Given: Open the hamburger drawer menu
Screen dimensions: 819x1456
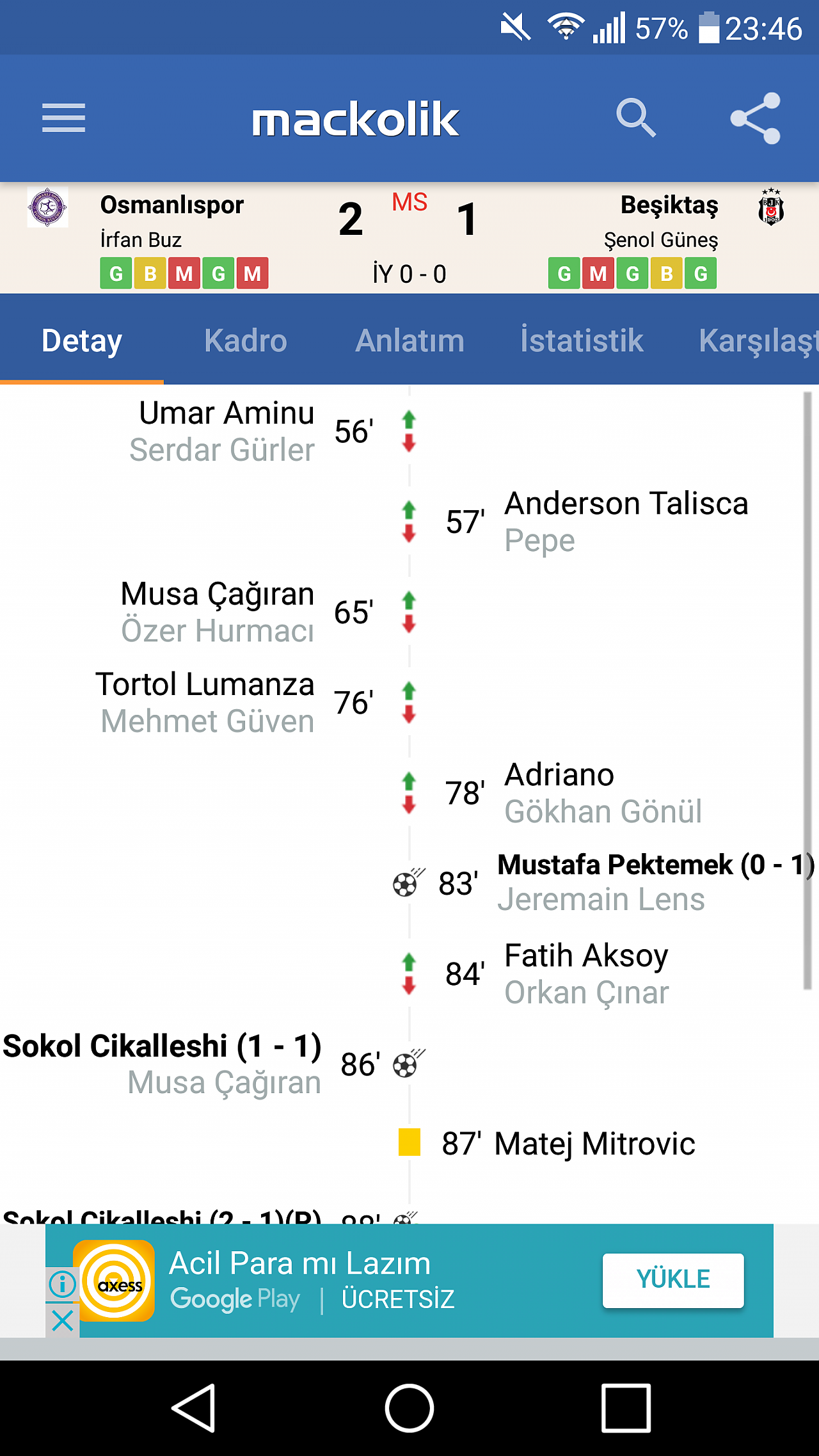Looking at the screenshot, I should pos(63,118).
